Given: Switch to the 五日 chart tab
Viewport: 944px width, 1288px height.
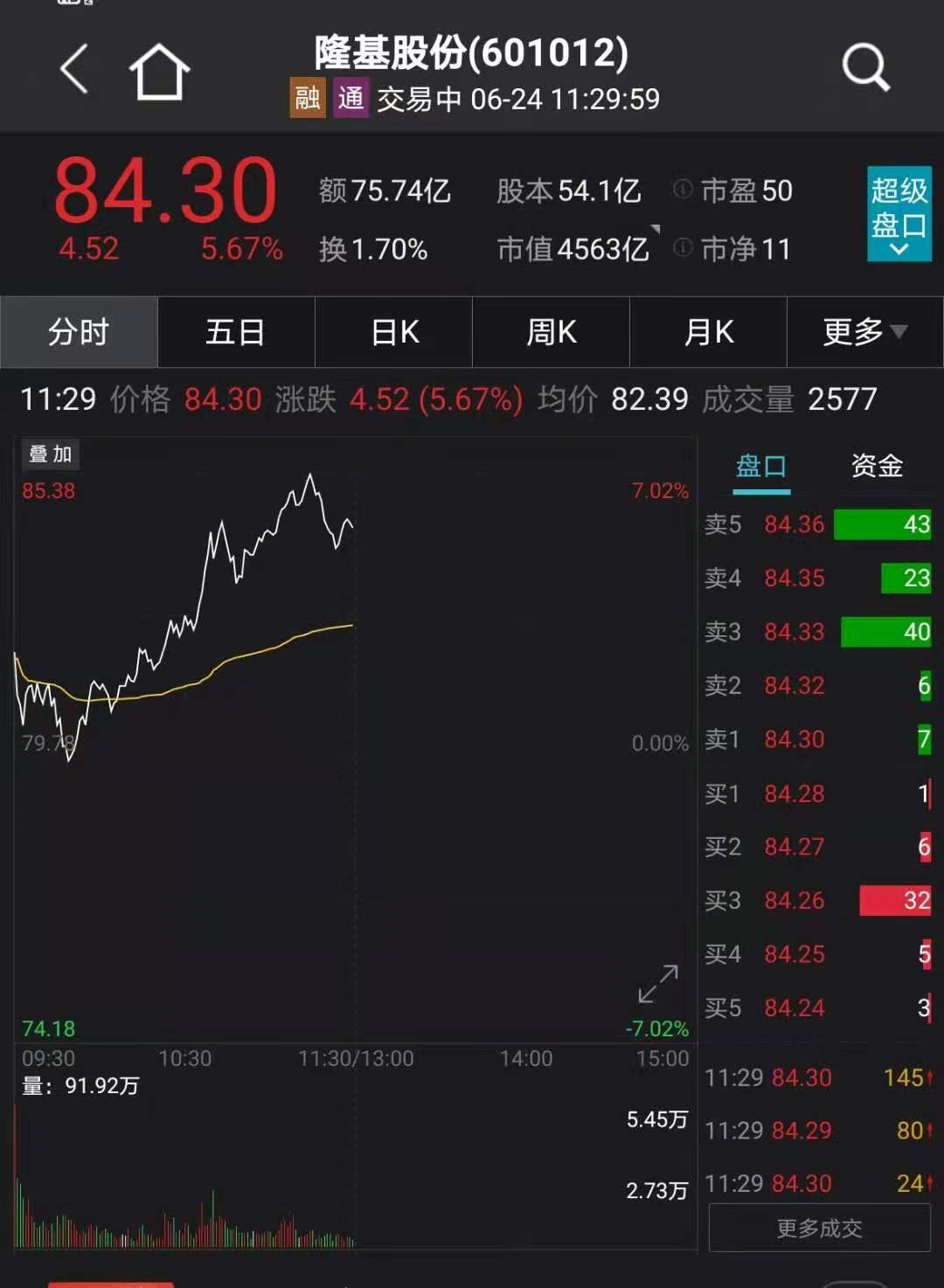Looking at the screenshot, I should (236, 332).
